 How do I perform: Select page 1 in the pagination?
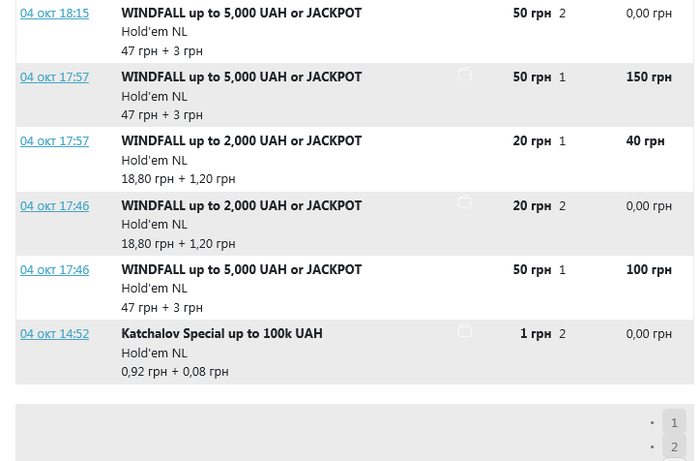(x=674, y=422)
